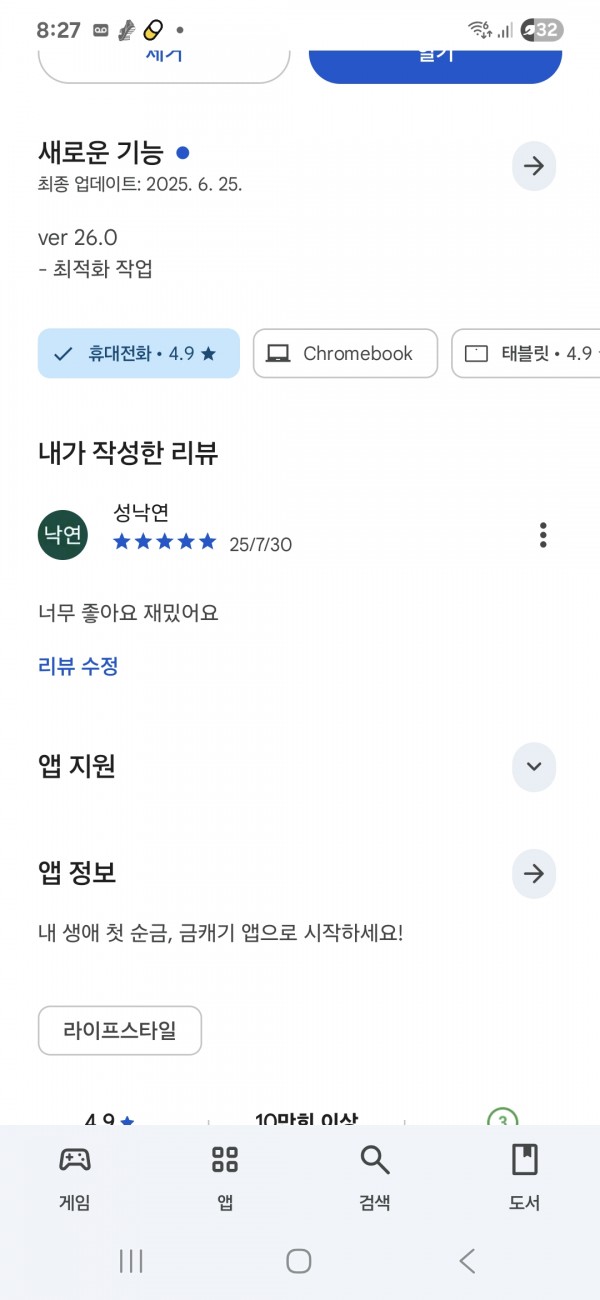Image resolution: width=600 pixels, height=1300 pixels.
Task: Select the Chromebook chip
Action: 345,353
